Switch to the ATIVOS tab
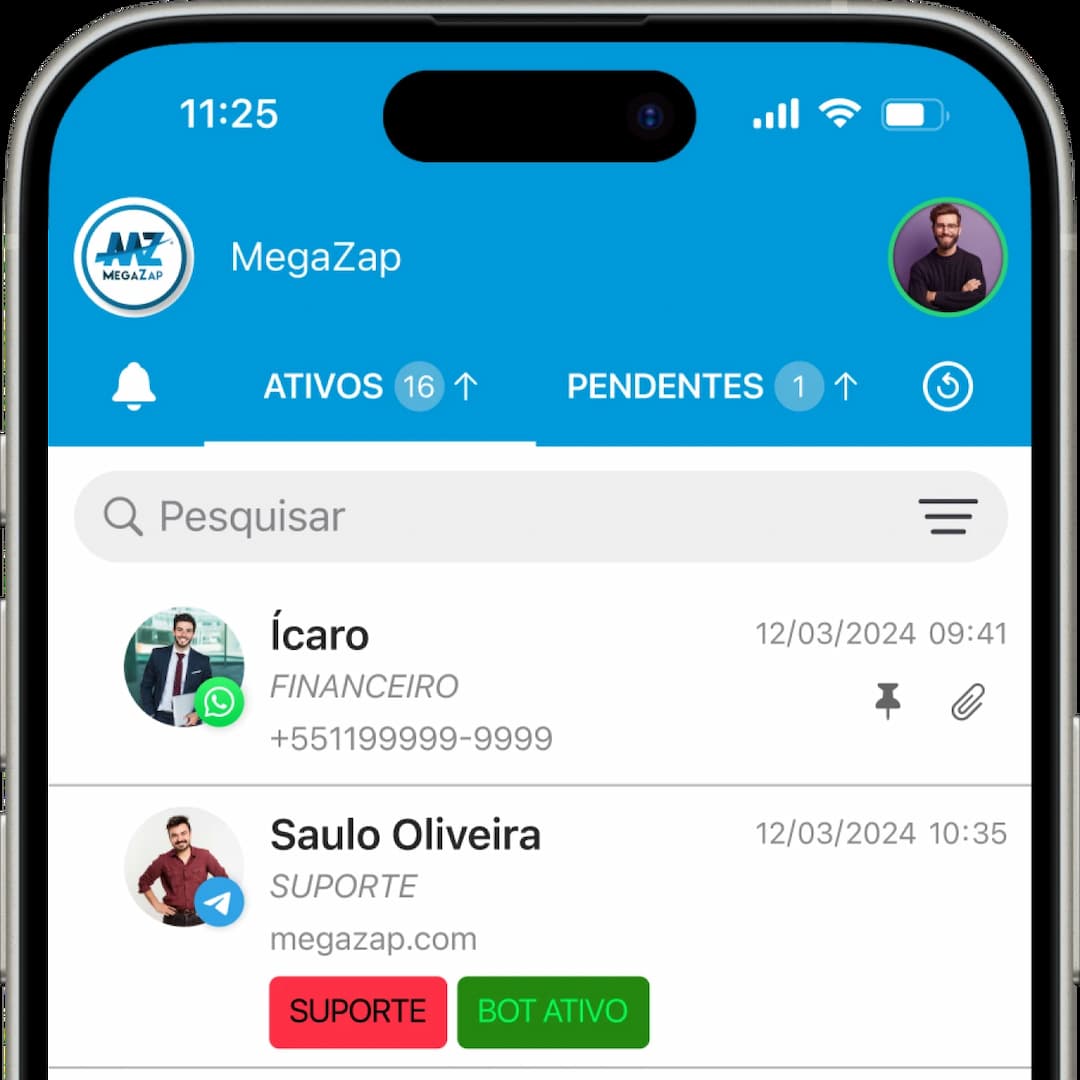Screen dimensions: 1080x1080 (x=370, y=387)
